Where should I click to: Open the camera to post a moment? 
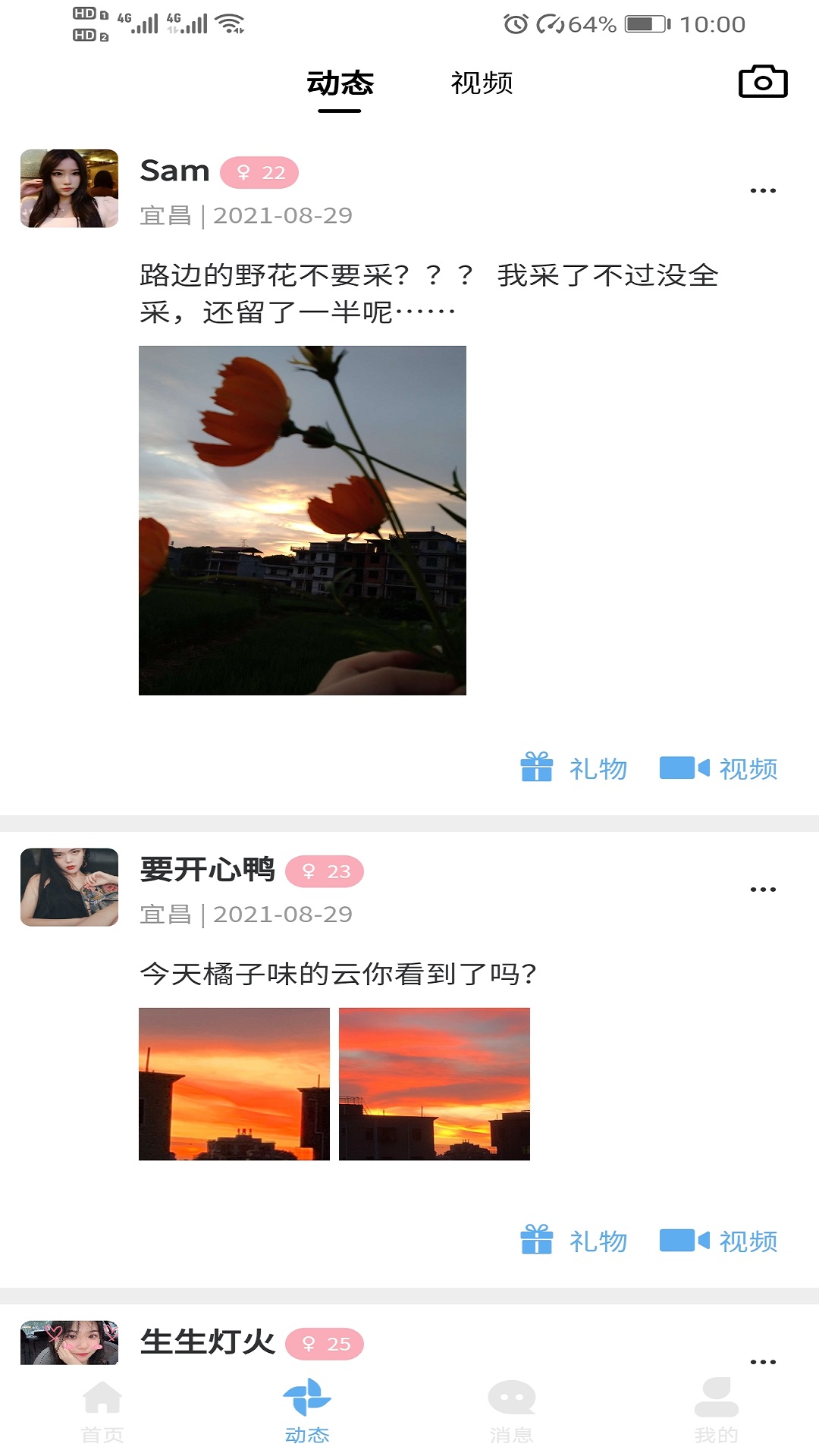[762, 82]
